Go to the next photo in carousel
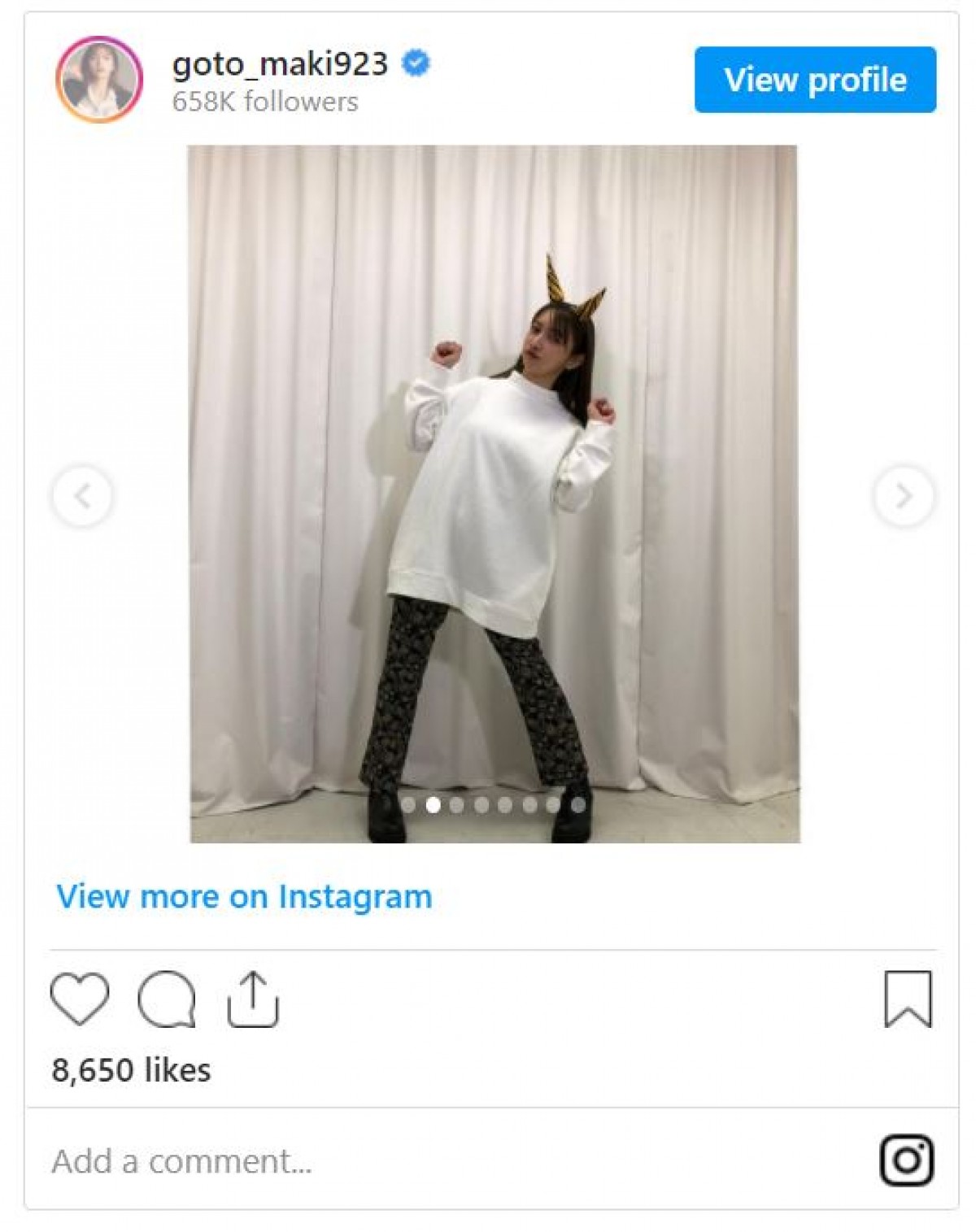Viewport: 976px width, 1232px height. pos(903,495)
